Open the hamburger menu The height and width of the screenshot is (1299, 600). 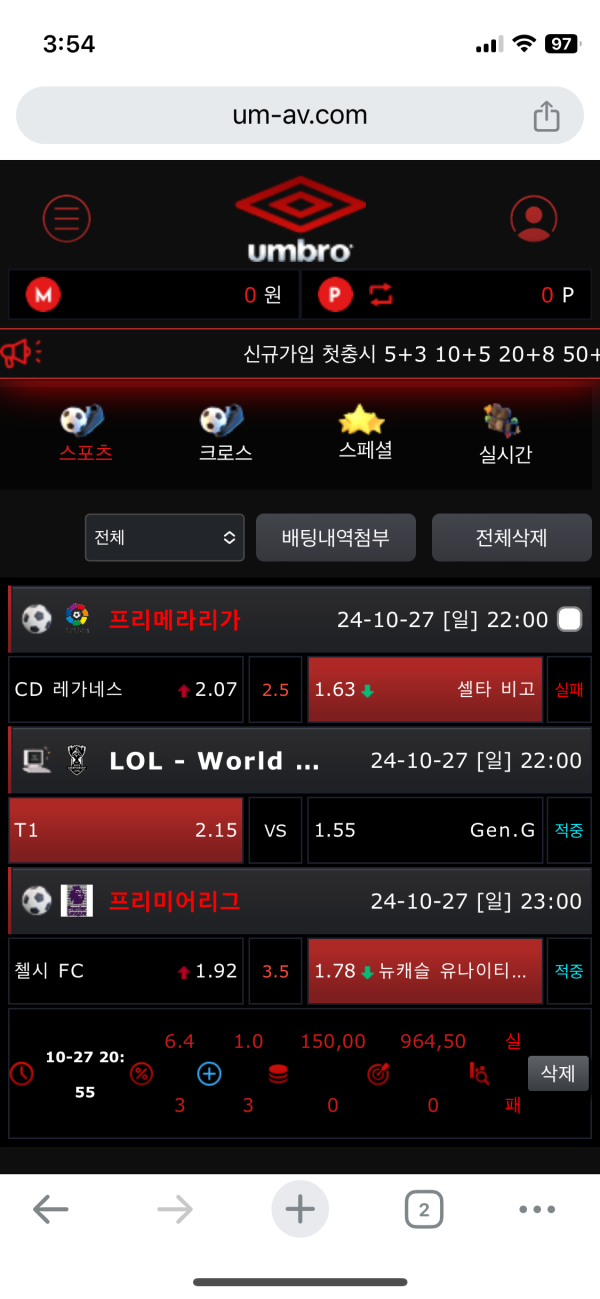(x=67, y=217)
